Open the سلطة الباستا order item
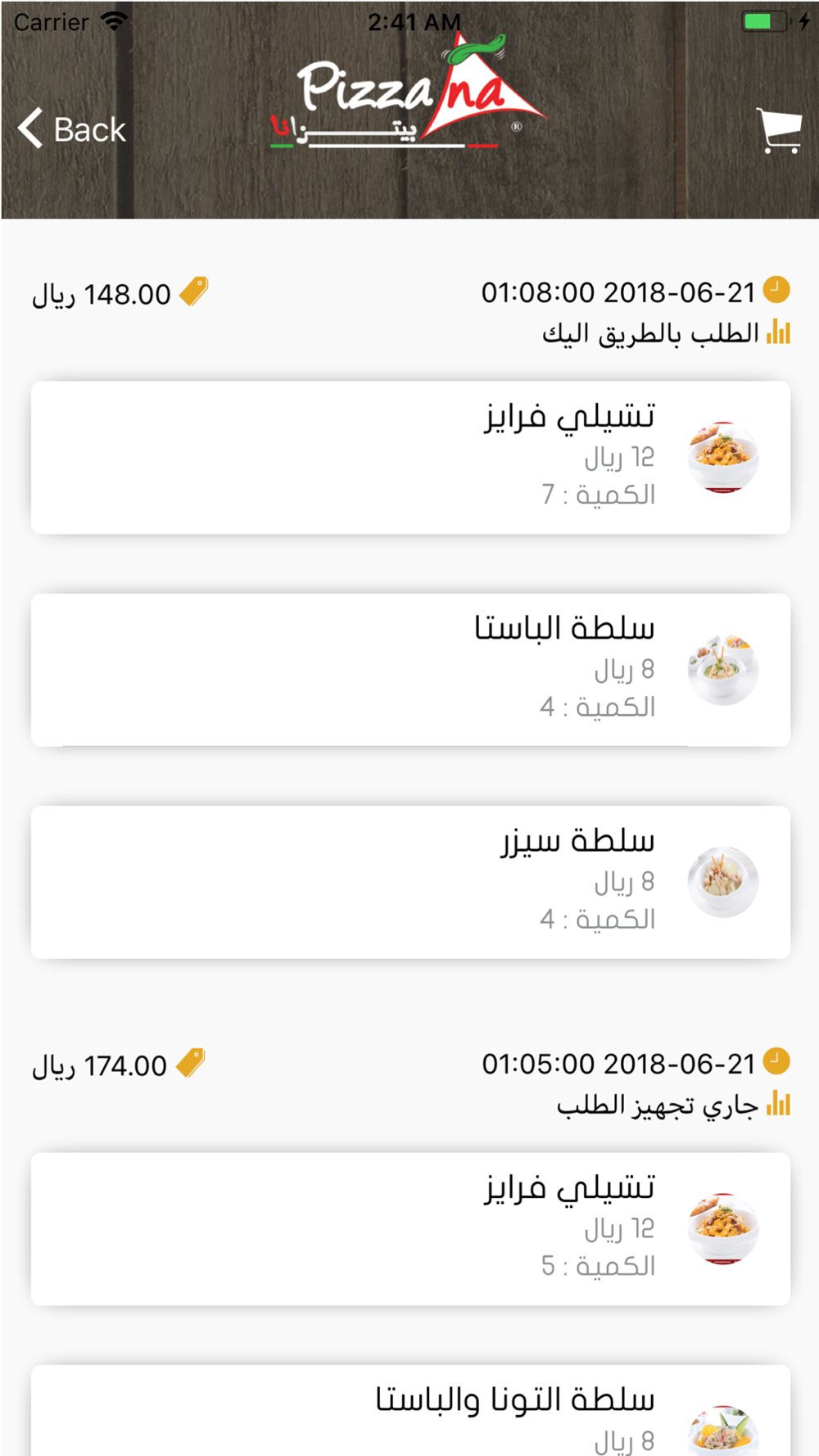Image resolution: width=819 pixels, height=1456 pixels. pyautogui.click(x=410, y=670)
